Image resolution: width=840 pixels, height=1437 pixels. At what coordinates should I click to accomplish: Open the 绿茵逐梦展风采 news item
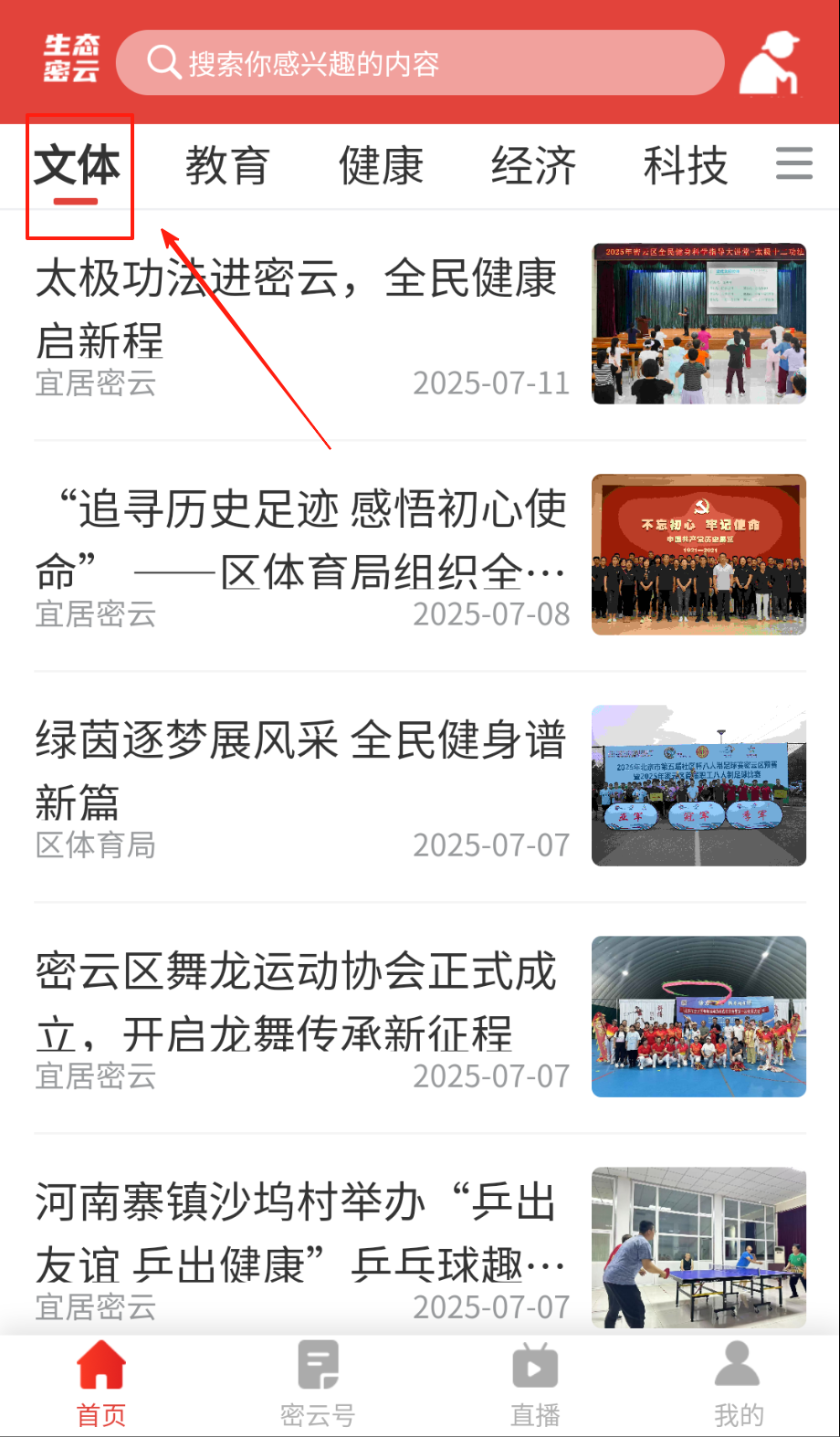(301, 771)
